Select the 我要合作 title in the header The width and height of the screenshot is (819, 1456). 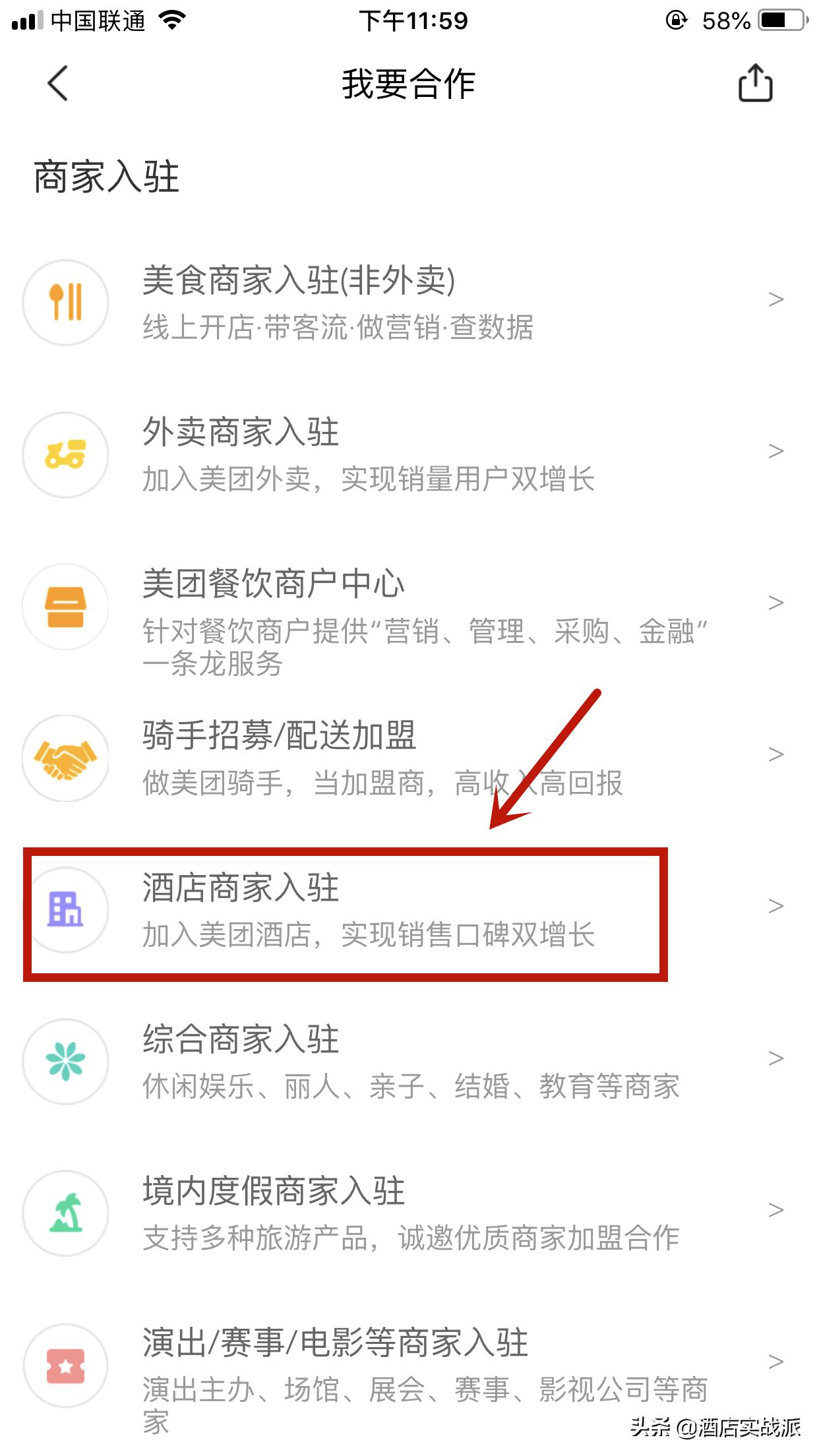409,84
